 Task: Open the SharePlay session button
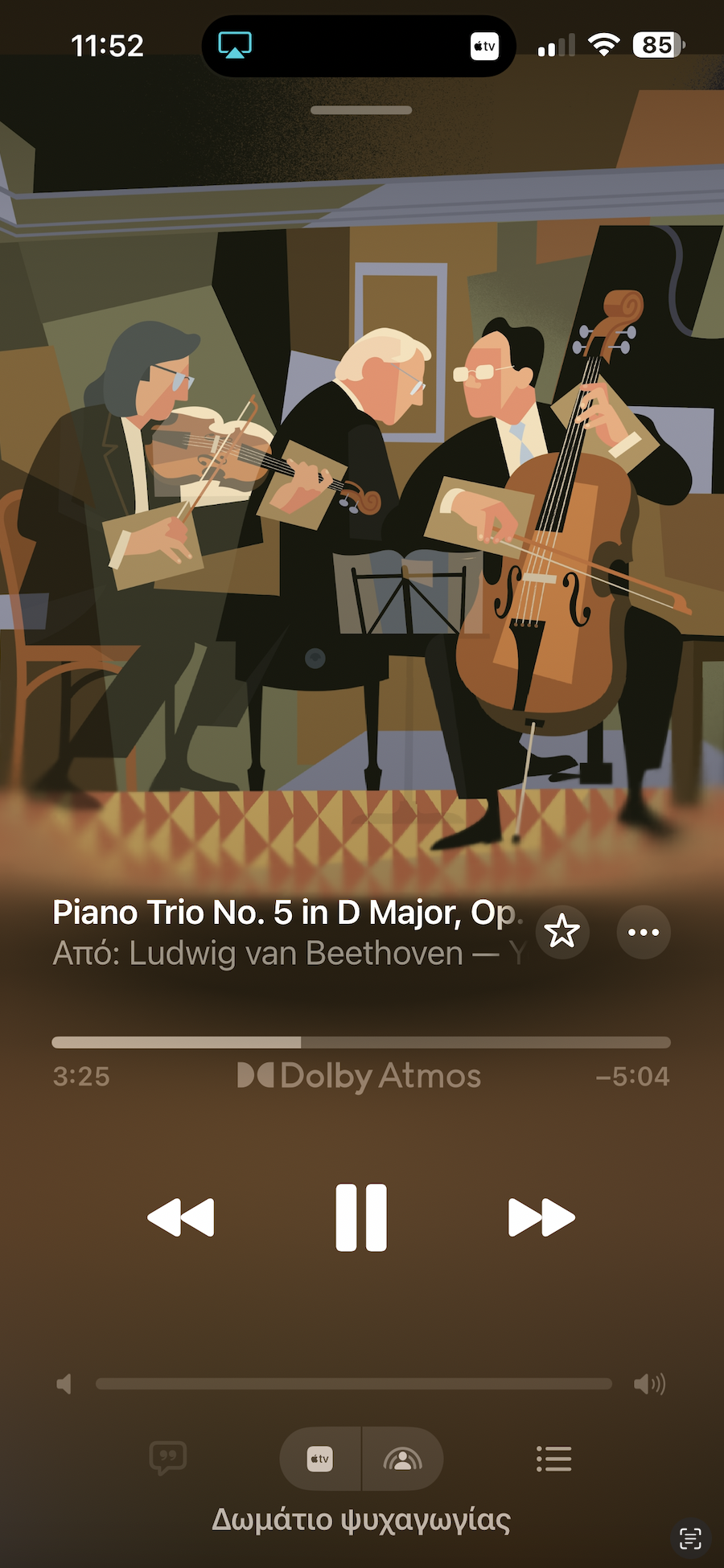coord(402,1459)
